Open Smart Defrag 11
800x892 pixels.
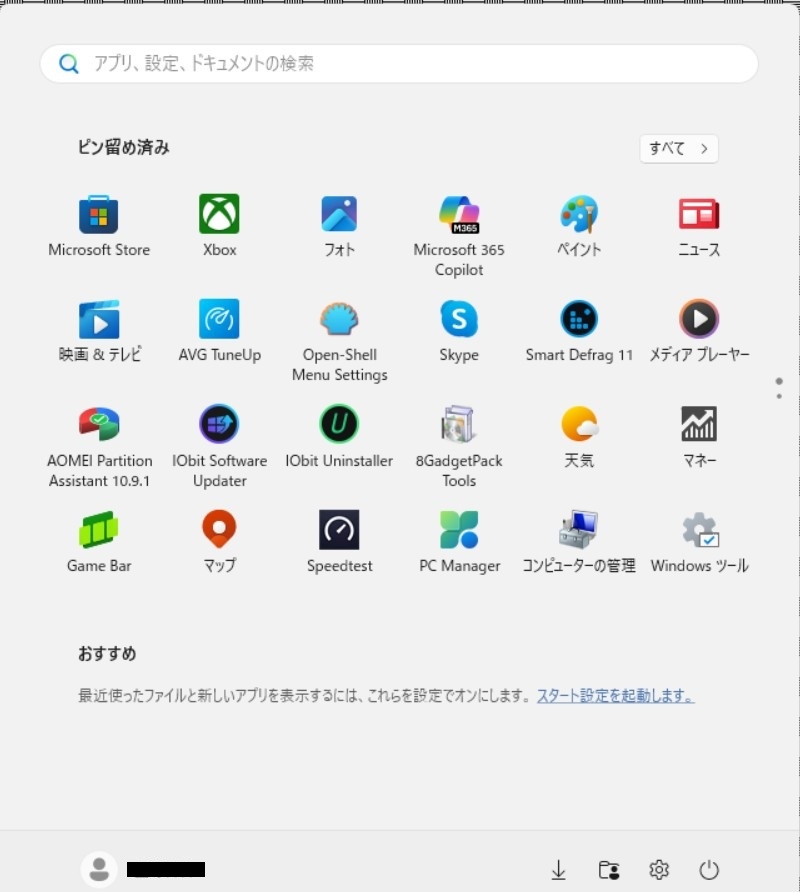pyautogui.click(x=579, y=320)
